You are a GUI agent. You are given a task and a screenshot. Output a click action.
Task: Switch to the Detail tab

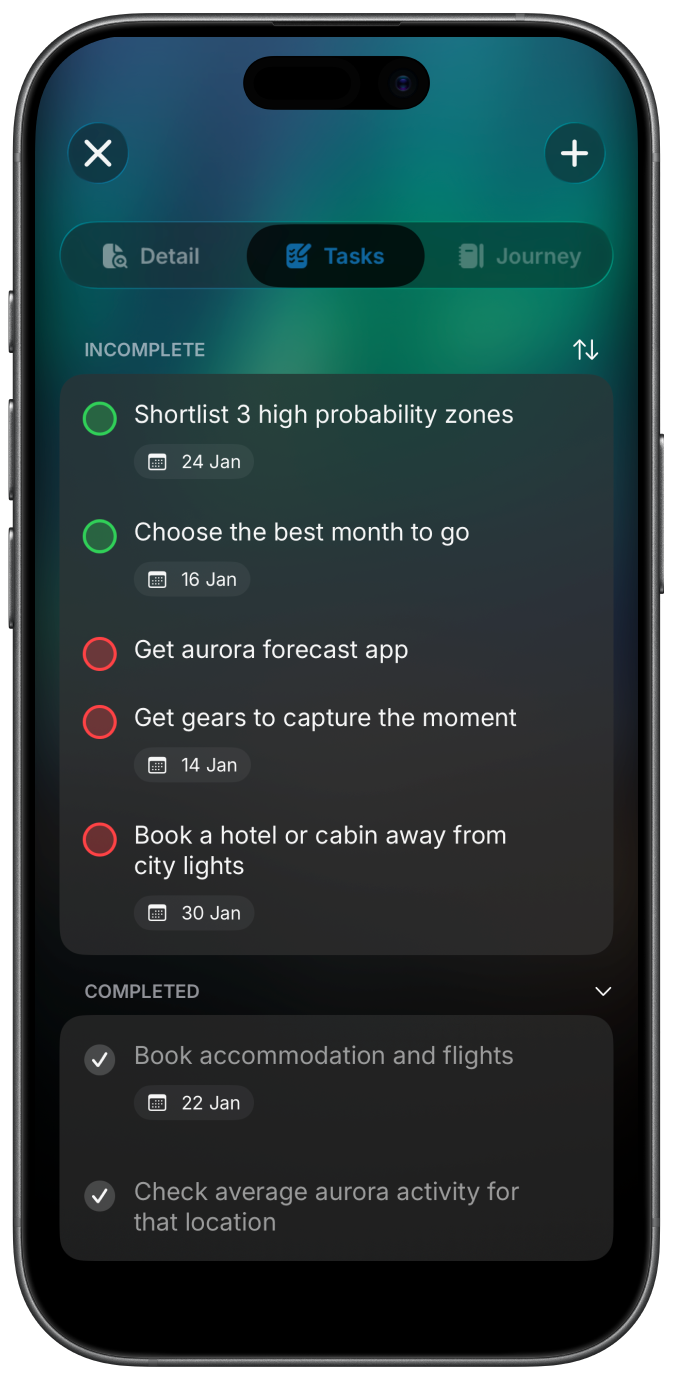pyautogui.click(x=152, y=256)
